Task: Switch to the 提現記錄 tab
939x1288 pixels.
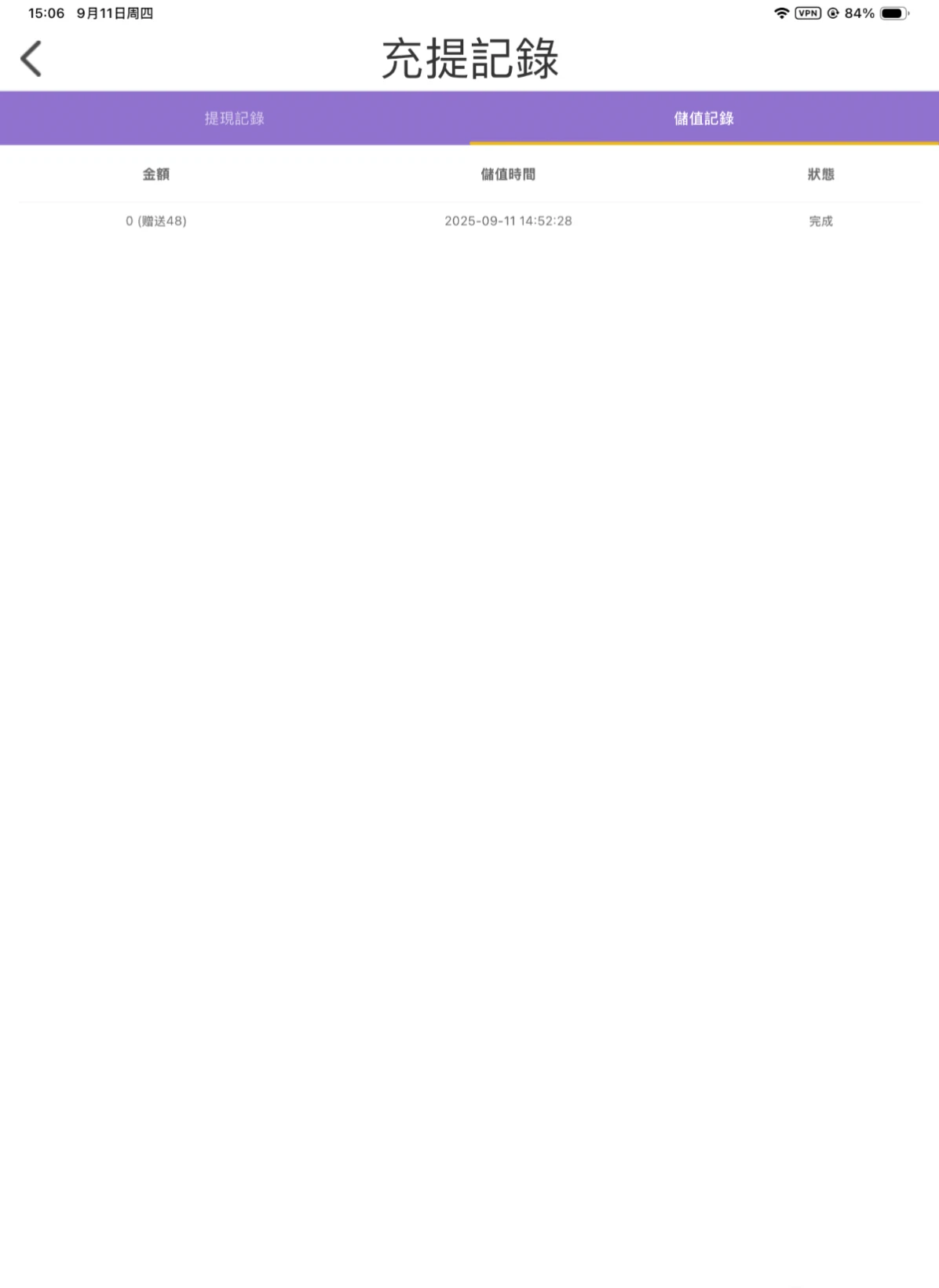Action: pyautogui.click(x=234, y=119)
